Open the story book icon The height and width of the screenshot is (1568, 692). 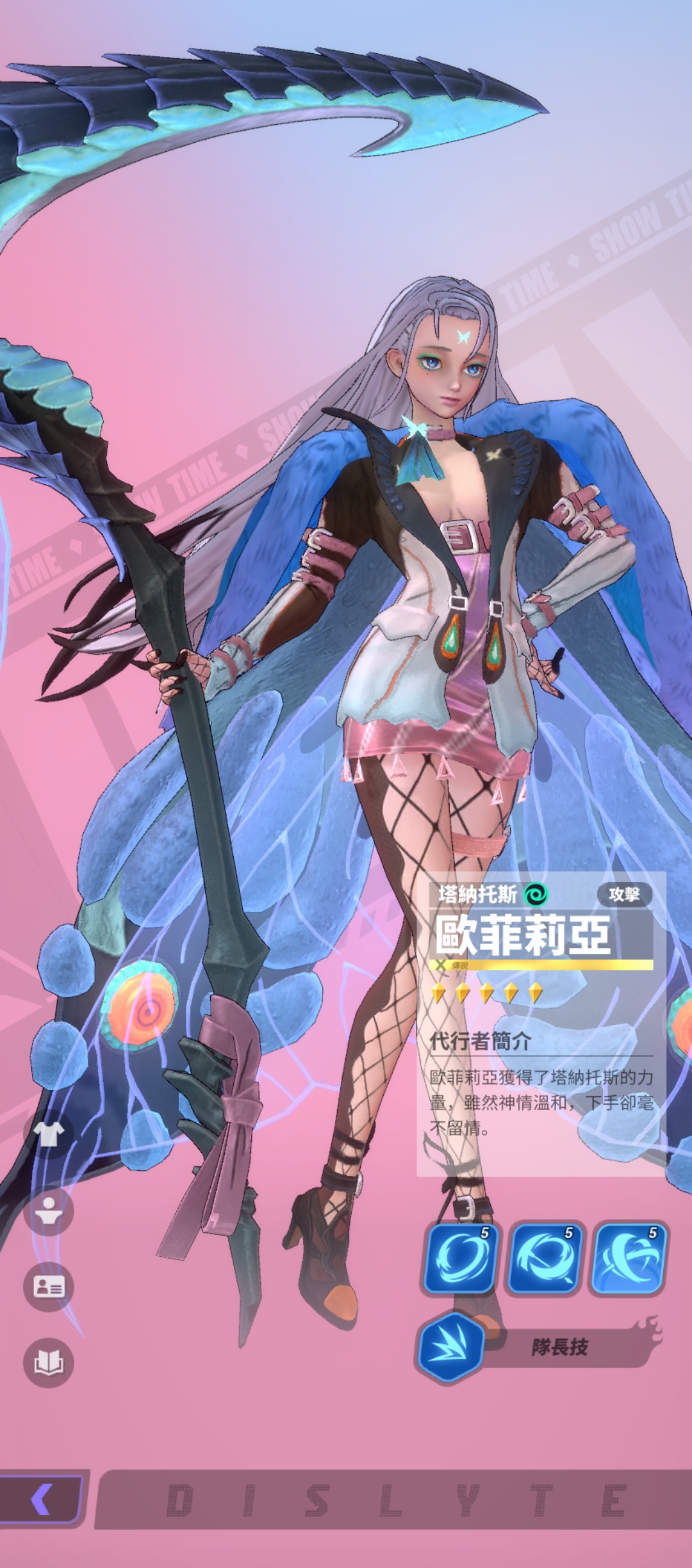49,1362
